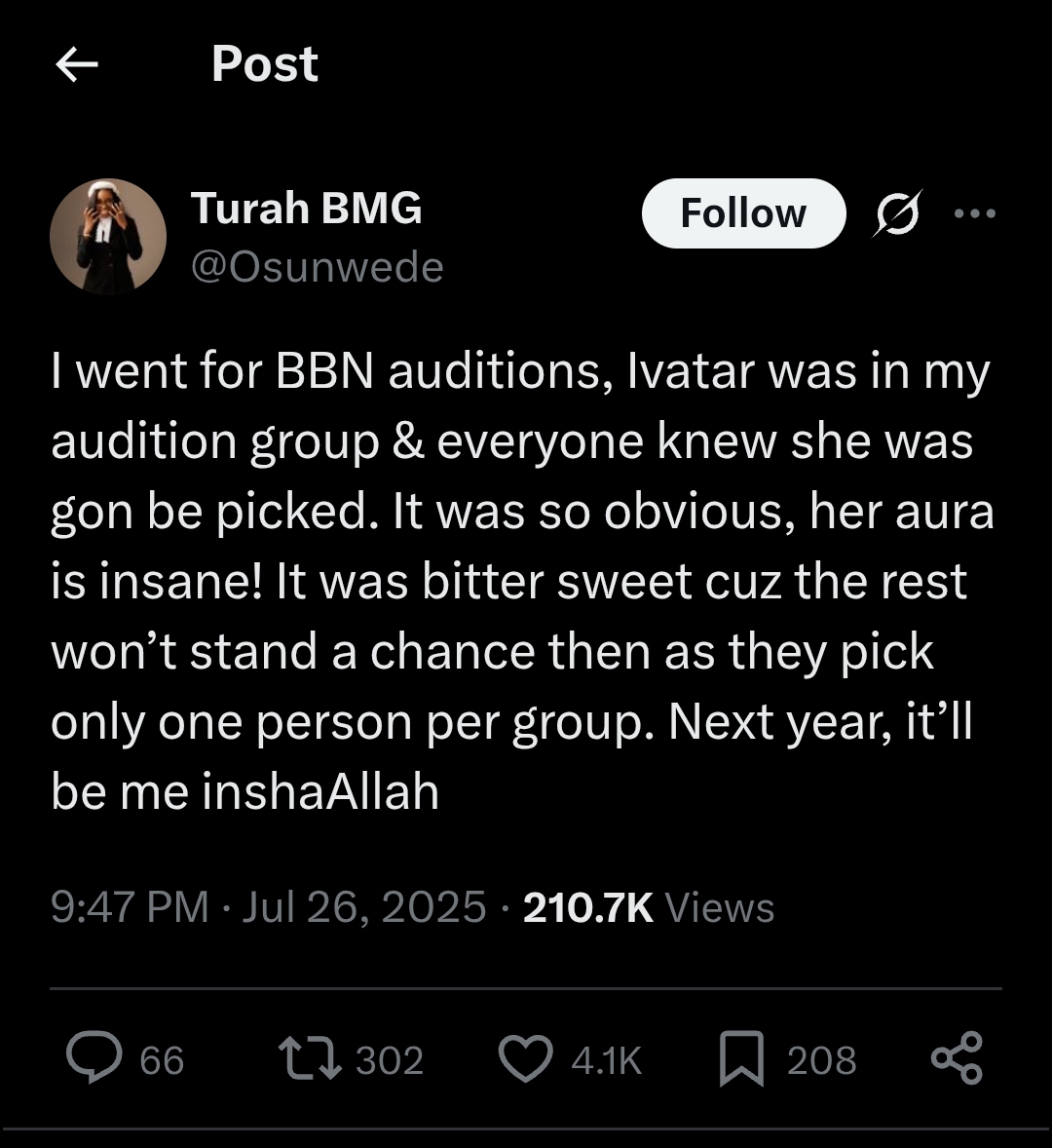Go back using the arrow icon
The image size is (1052, 1148).
coord(77,64)
